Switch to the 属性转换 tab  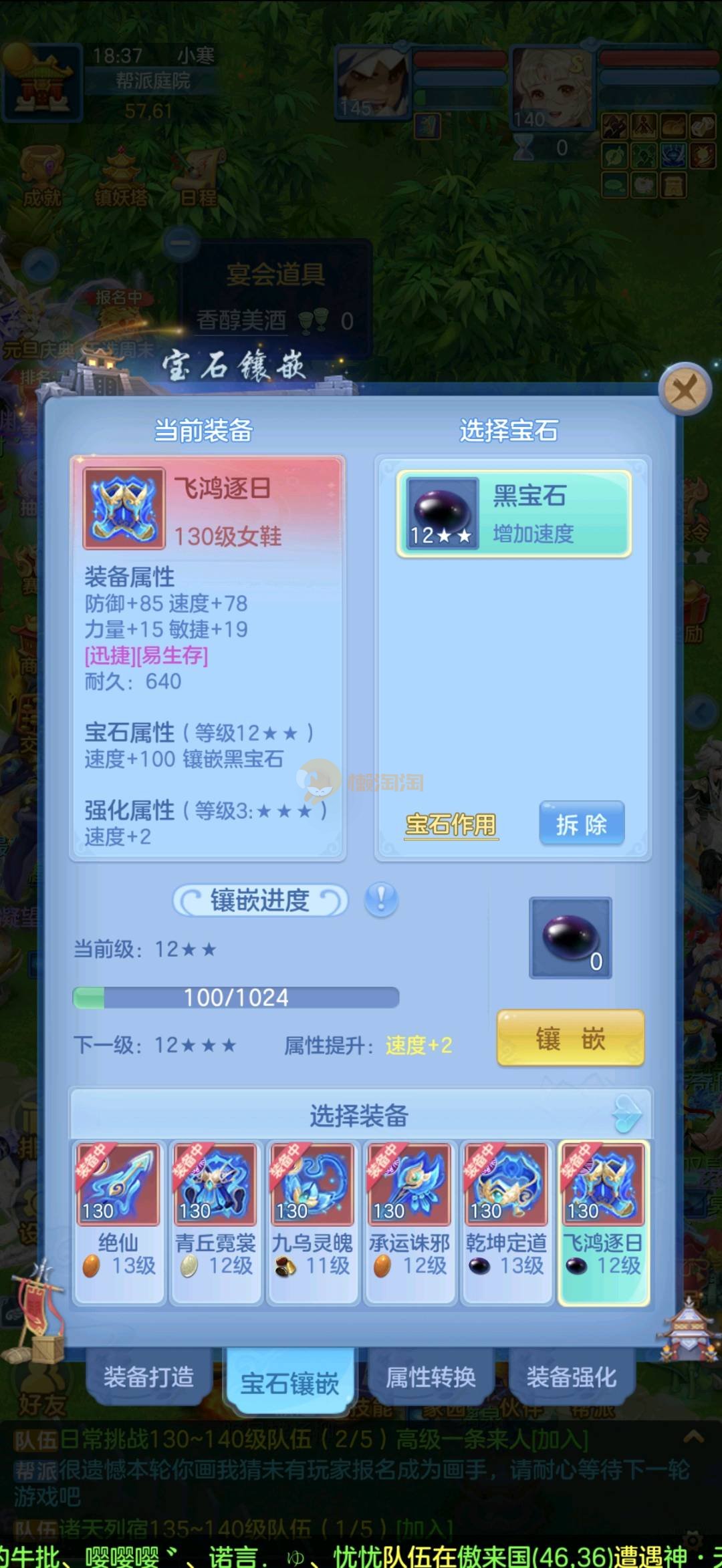[431, 1377]
